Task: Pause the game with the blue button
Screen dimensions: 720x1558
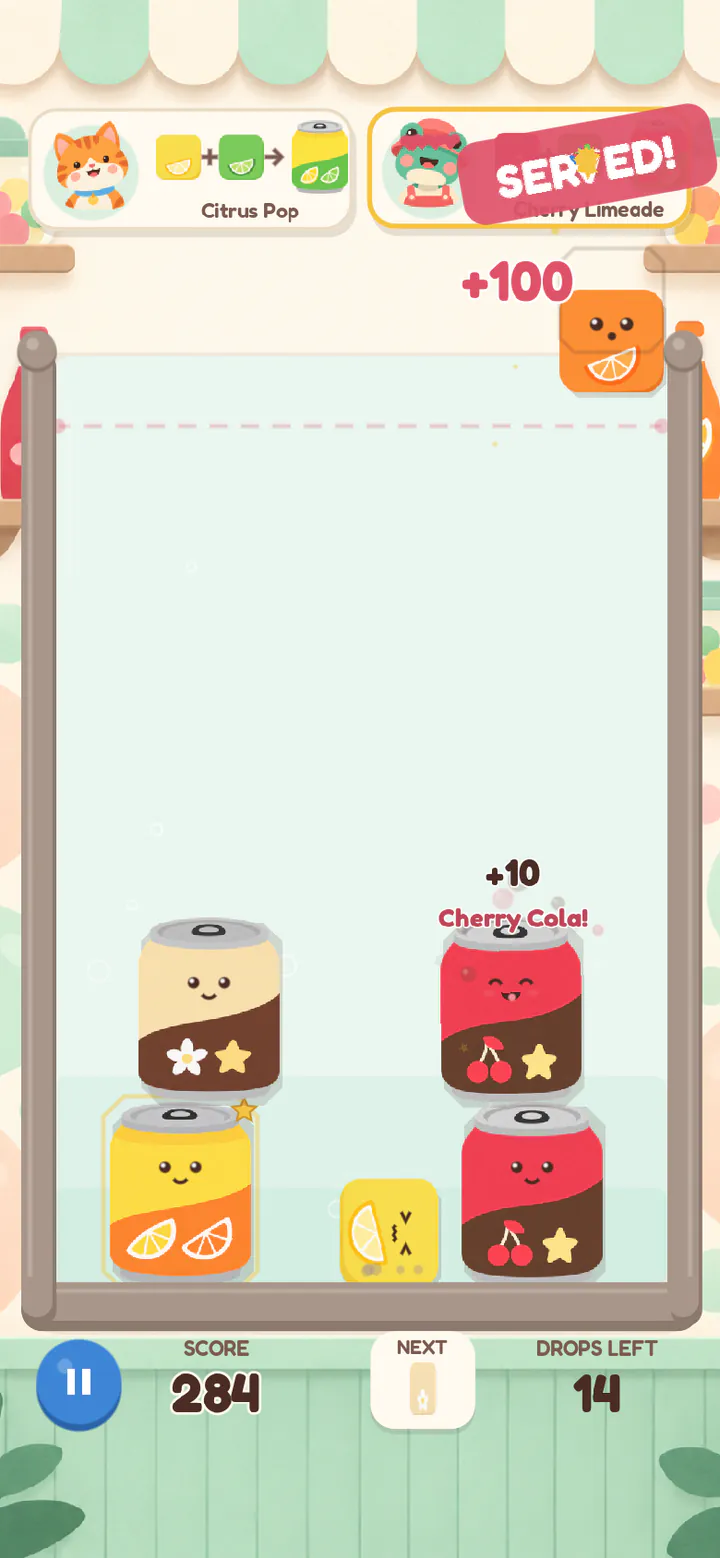Action: pos(79,1385)
